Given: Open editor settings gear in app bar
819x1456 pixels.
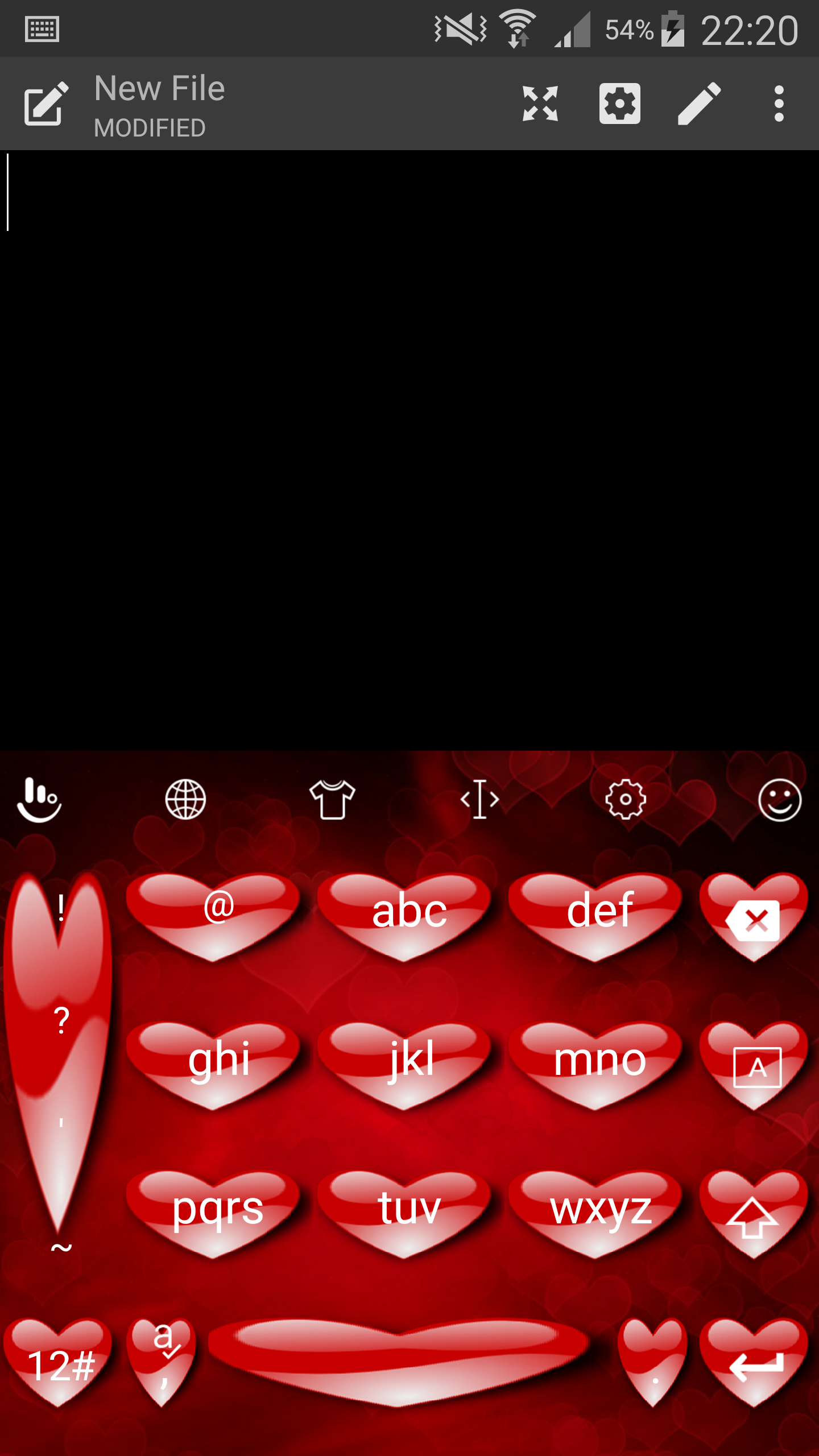Looking at the screenshot, I should pos(619,104).
